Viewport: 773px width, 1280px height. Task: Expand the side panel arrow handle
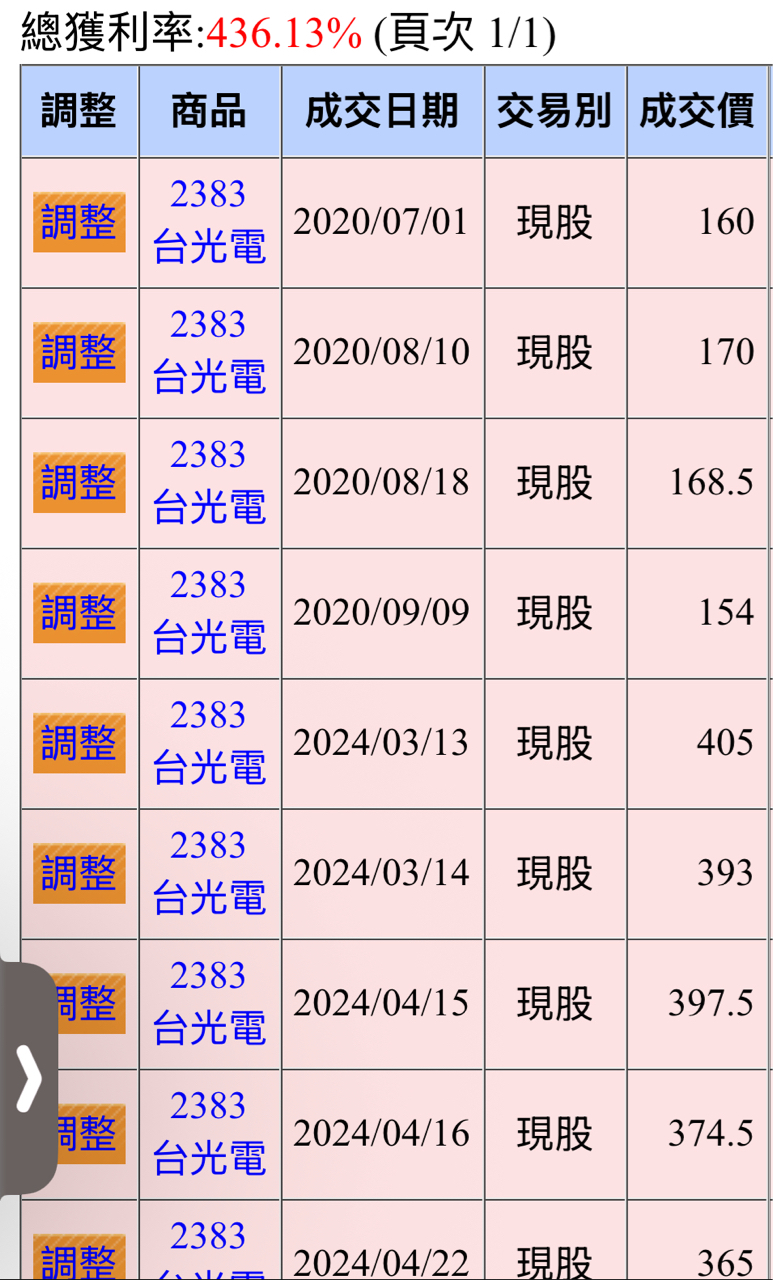click(28, 1079)
